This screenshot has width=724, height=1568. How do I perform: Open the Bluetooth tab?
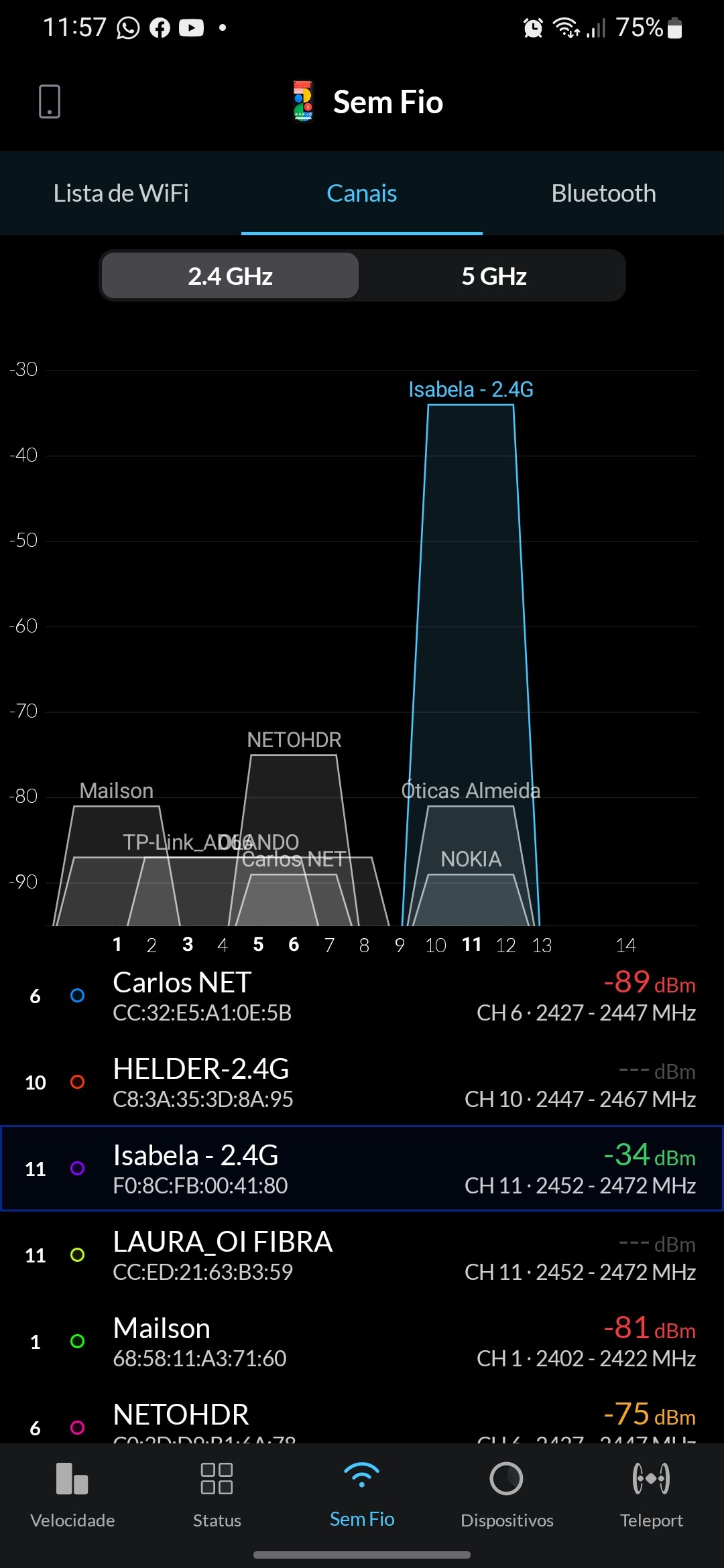[603, 194]
